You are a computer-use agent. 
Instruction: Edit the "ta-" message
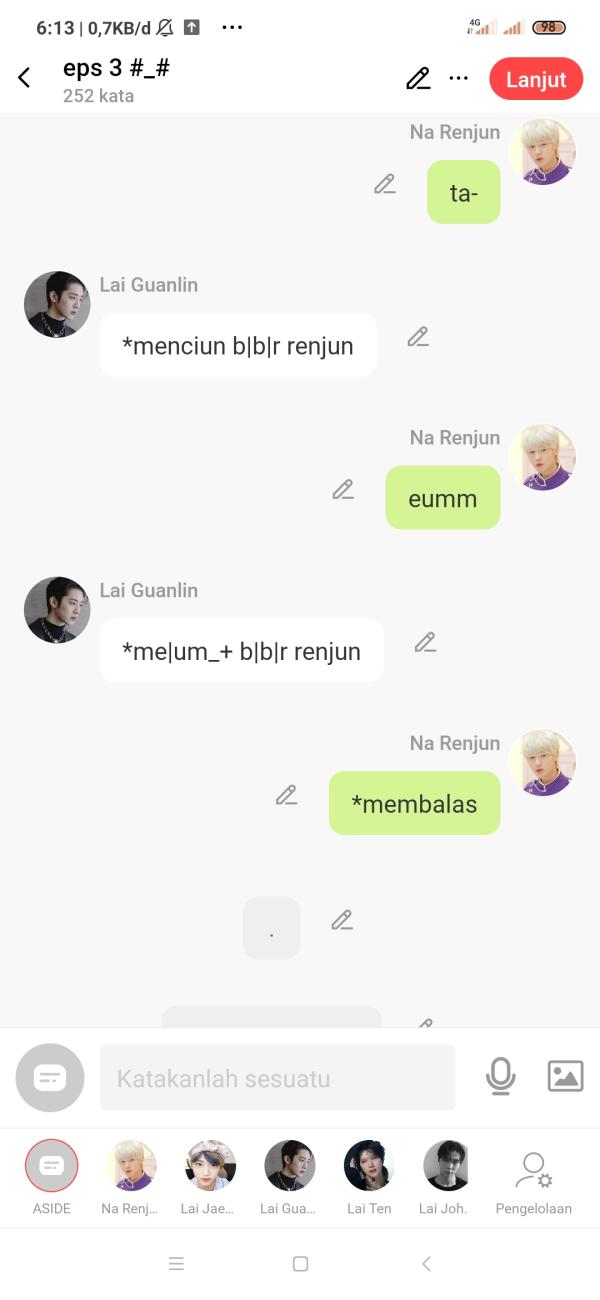click(x=385, y=184)
